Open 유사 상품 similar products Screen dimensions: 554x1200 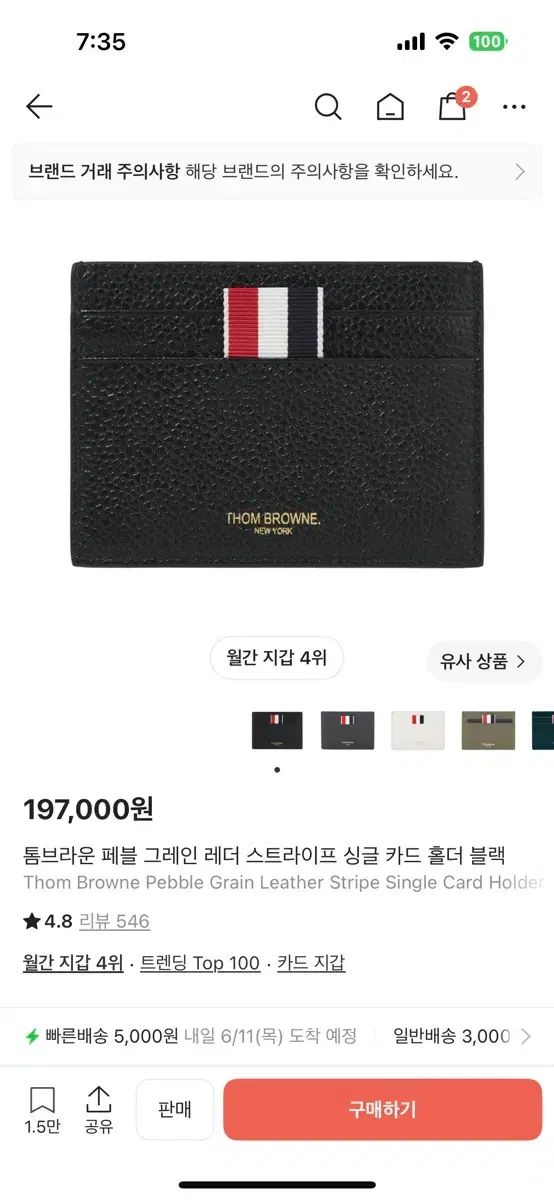(x=484, y=661)
